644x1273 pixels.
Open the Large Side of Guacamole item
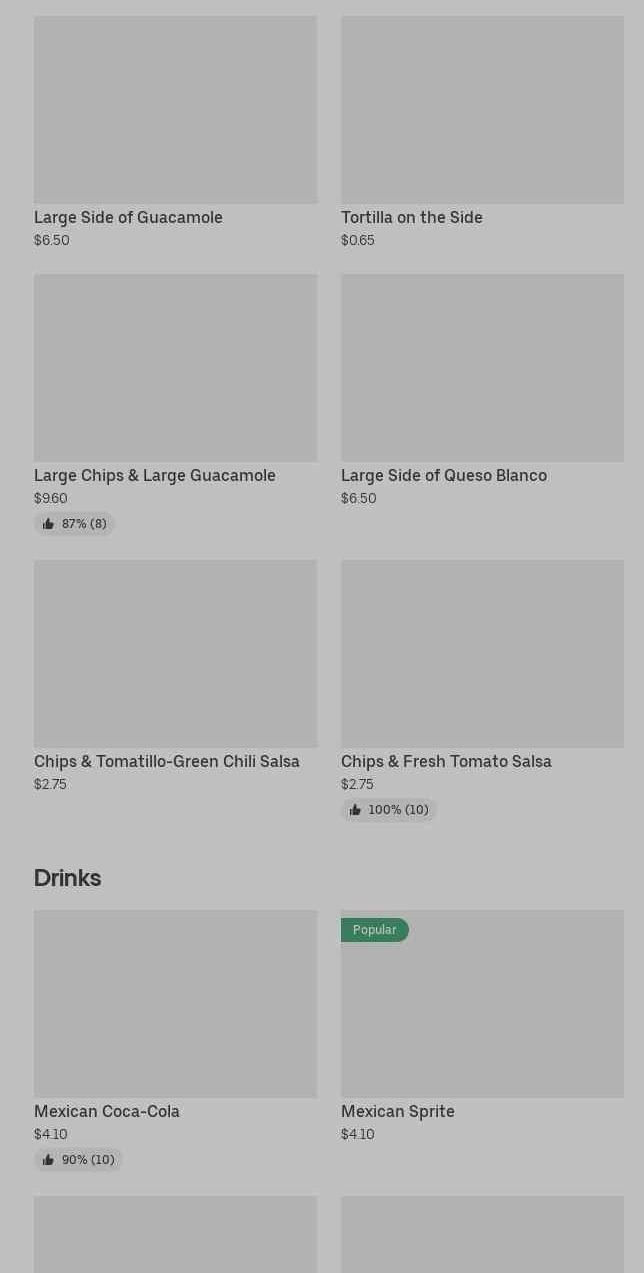(x=175, y=132)
